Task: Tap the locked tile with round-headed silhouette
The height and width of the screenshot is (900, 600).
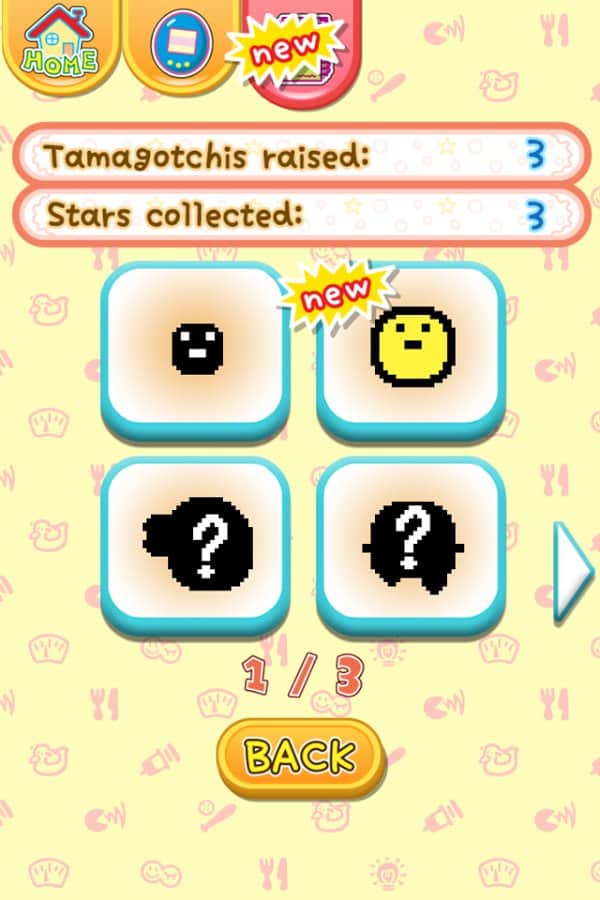Action: pos(410,546)
